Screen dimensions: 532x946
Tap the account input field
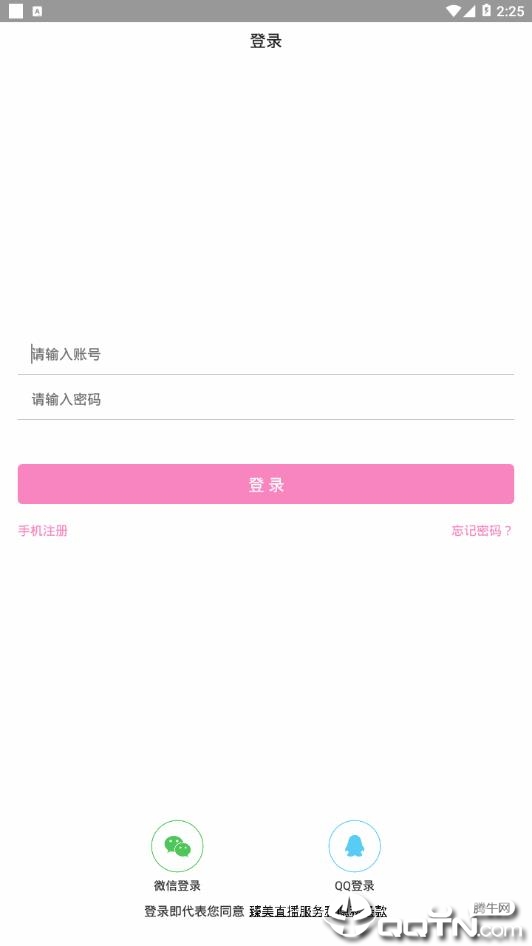[265, 354]
